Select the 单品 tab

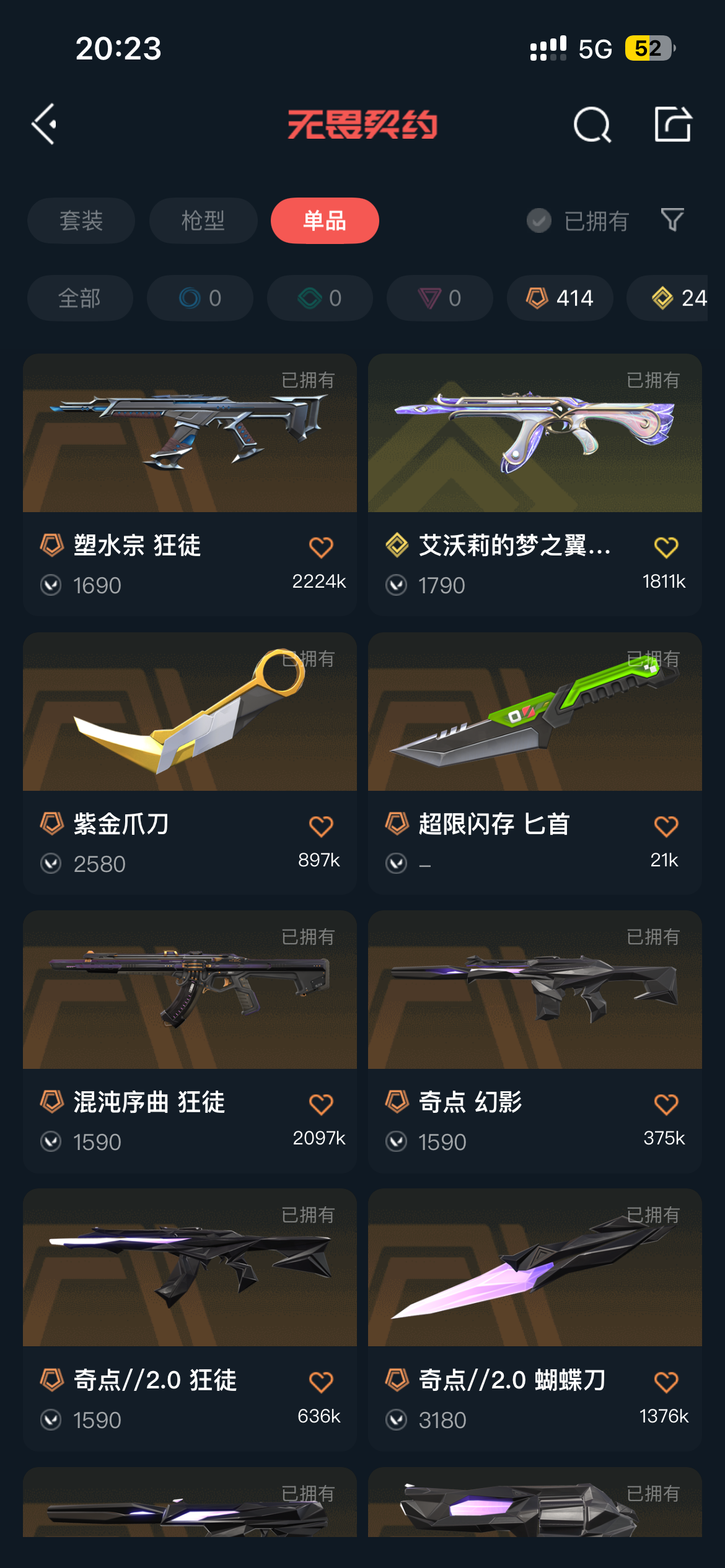[325, 221]
